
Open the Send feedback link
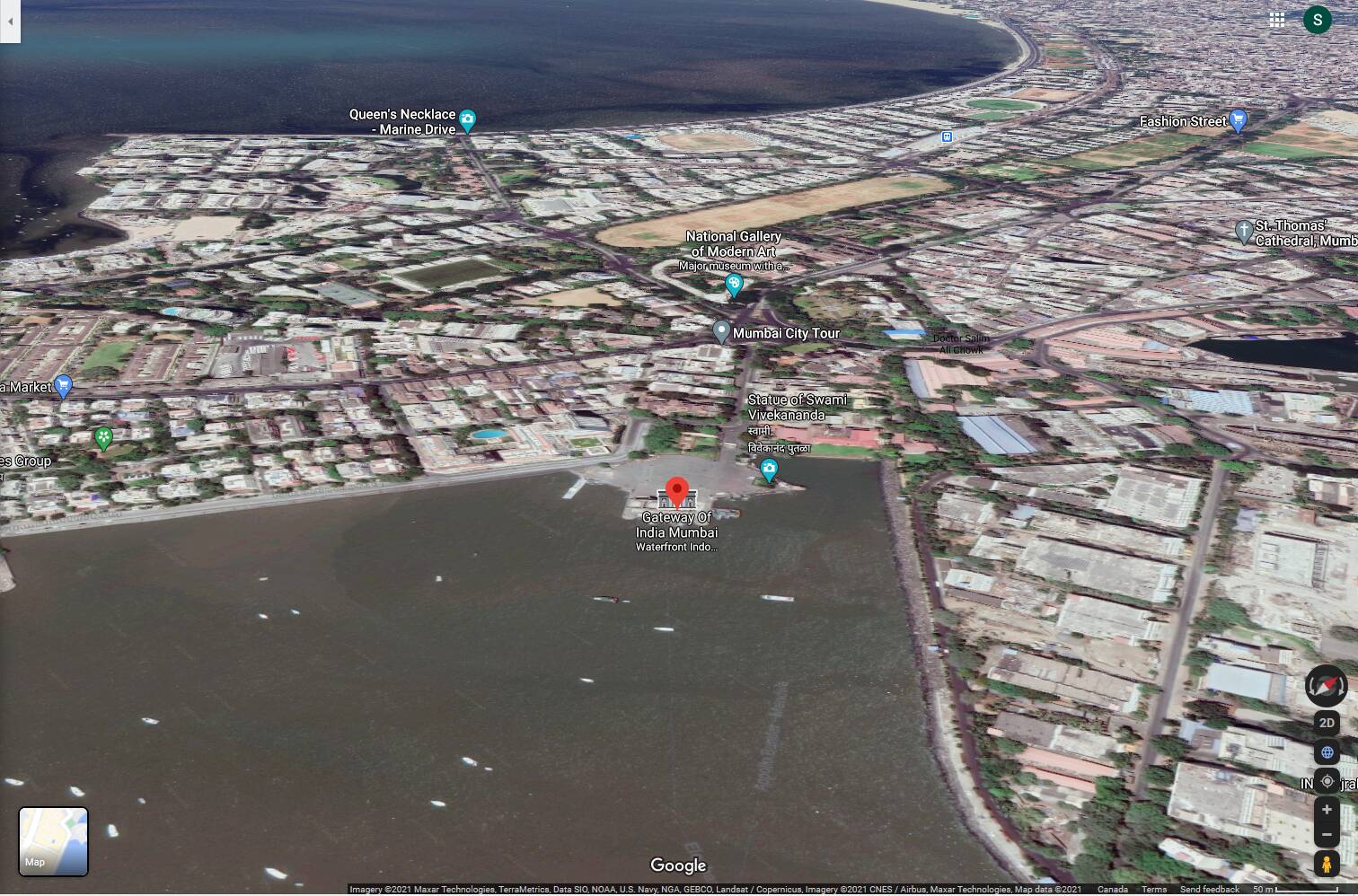1209,890
